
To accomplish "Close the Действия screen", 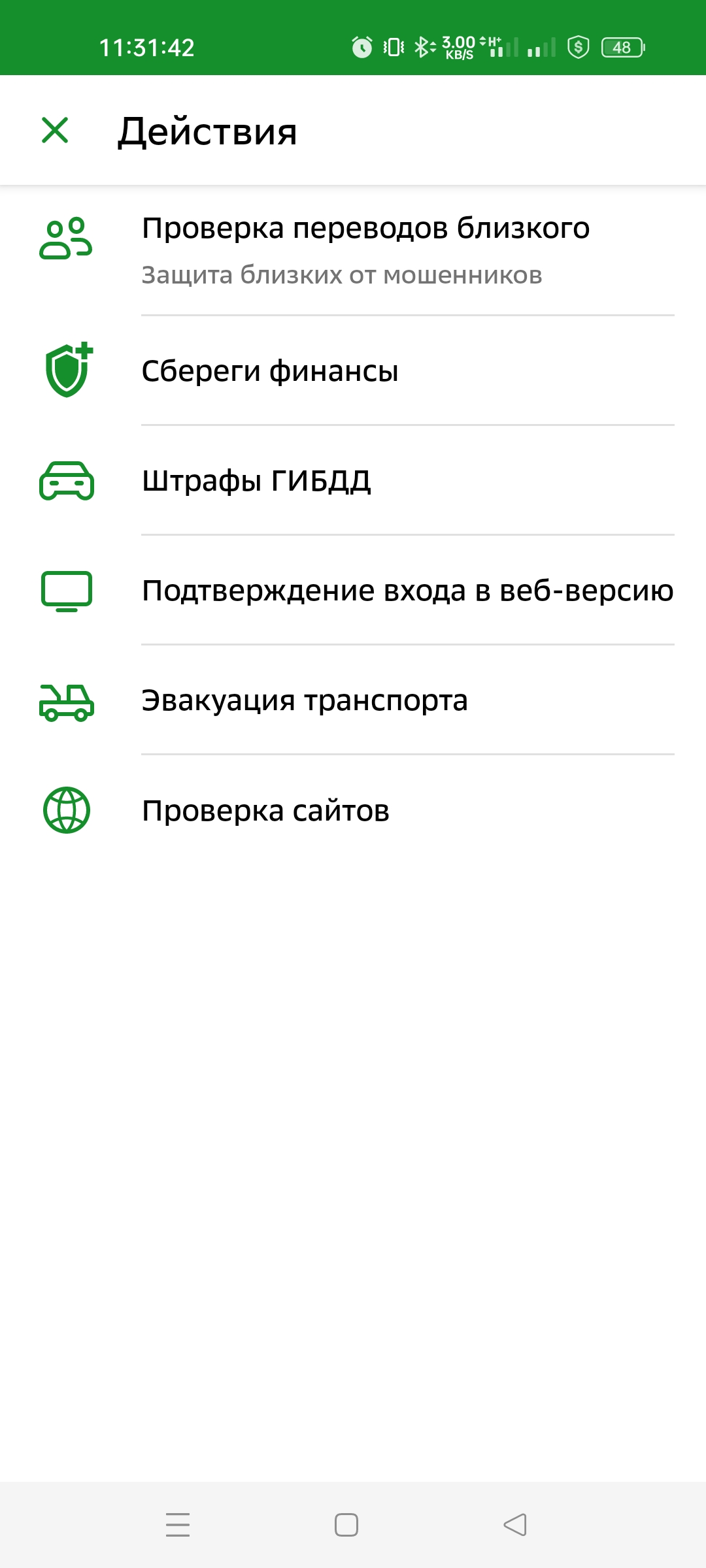I will click(55, 130).
